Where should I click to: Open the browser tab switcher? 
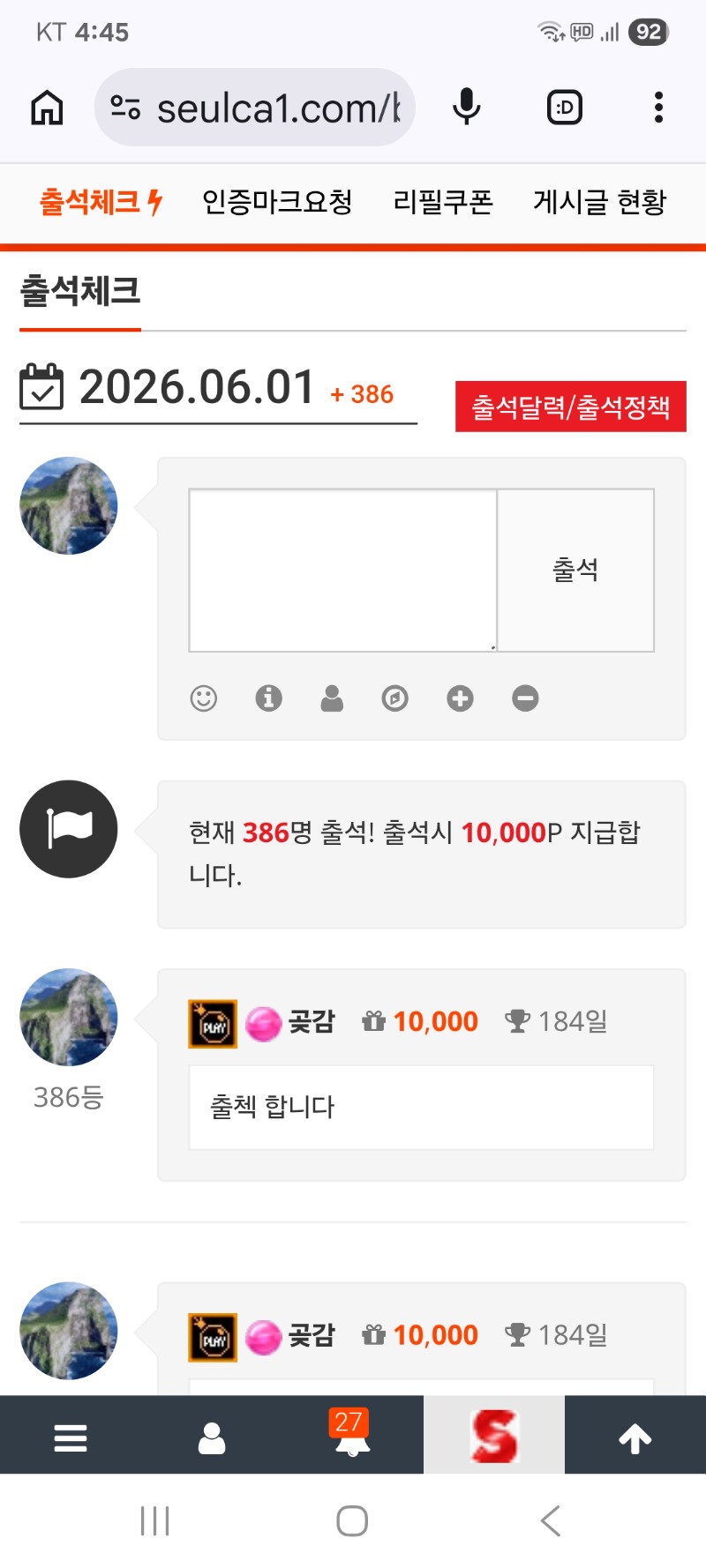[565, 108]
